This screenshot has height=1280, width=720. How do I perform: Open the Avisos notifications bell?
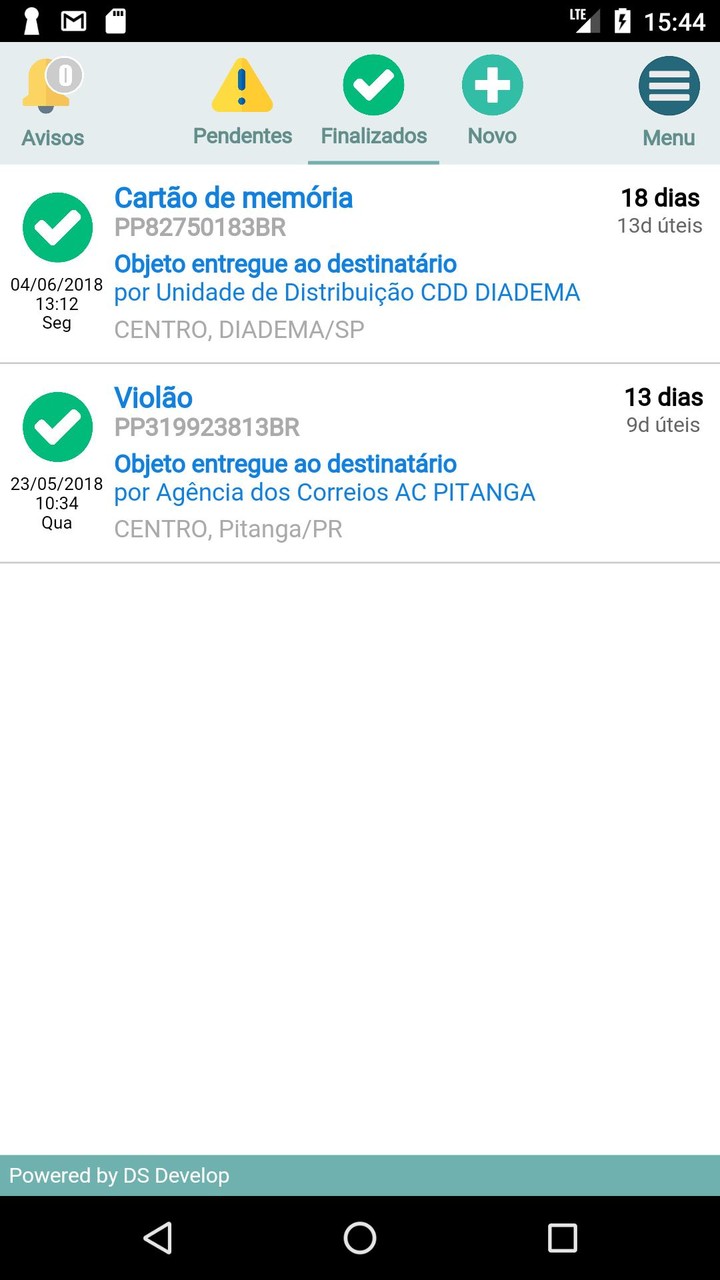(52, 102)
